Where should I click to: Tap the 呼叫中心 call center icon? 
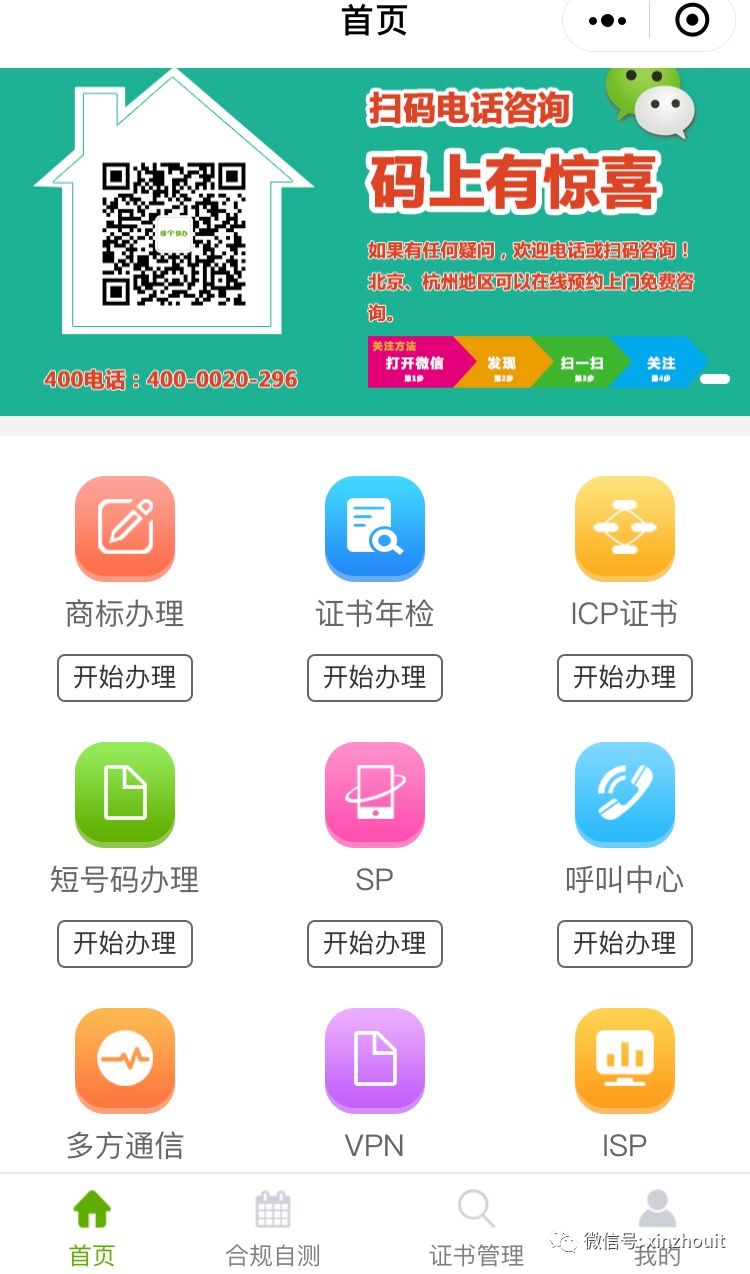[x=624, y=794]
